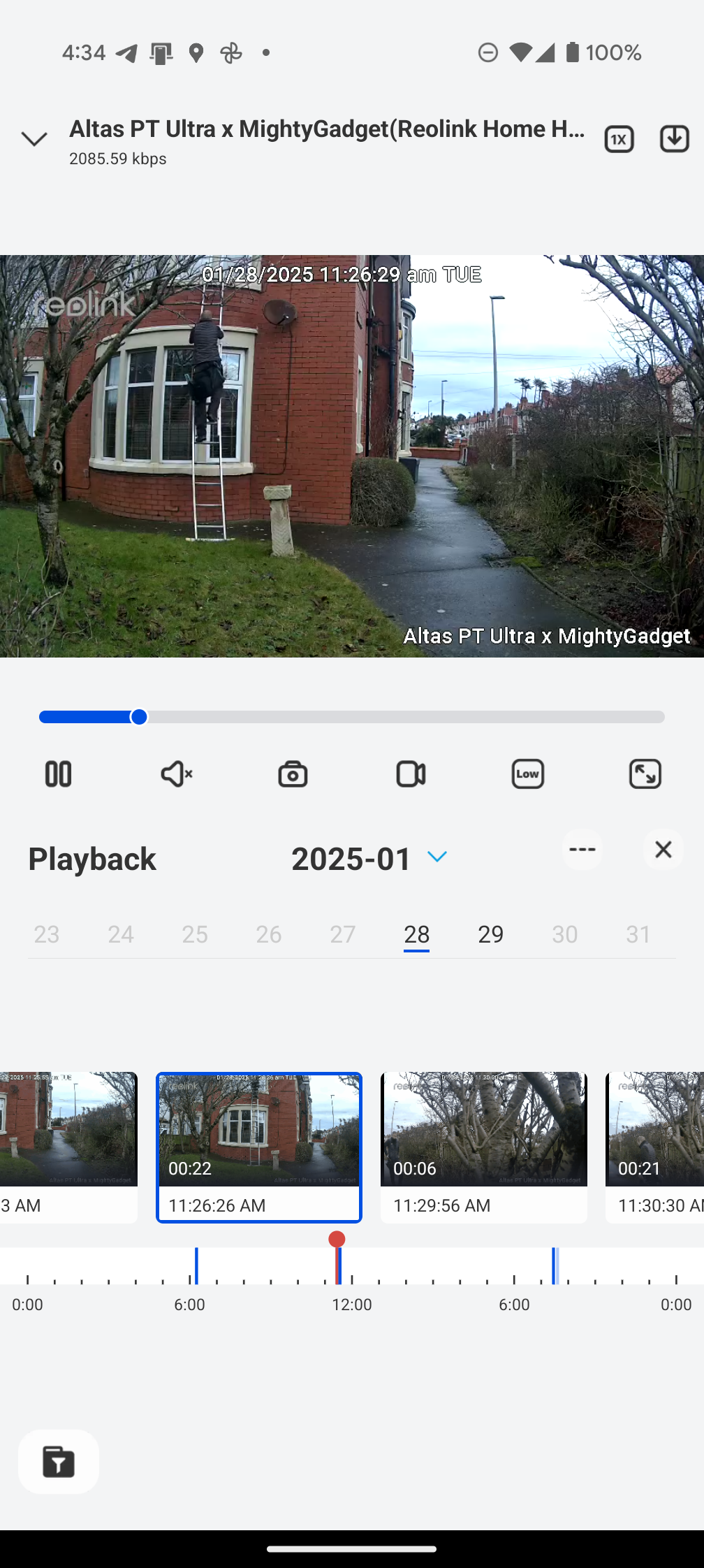Play the clip recorded at 11:29:56 AM
704x1568 pixels.
(483, 1146)
